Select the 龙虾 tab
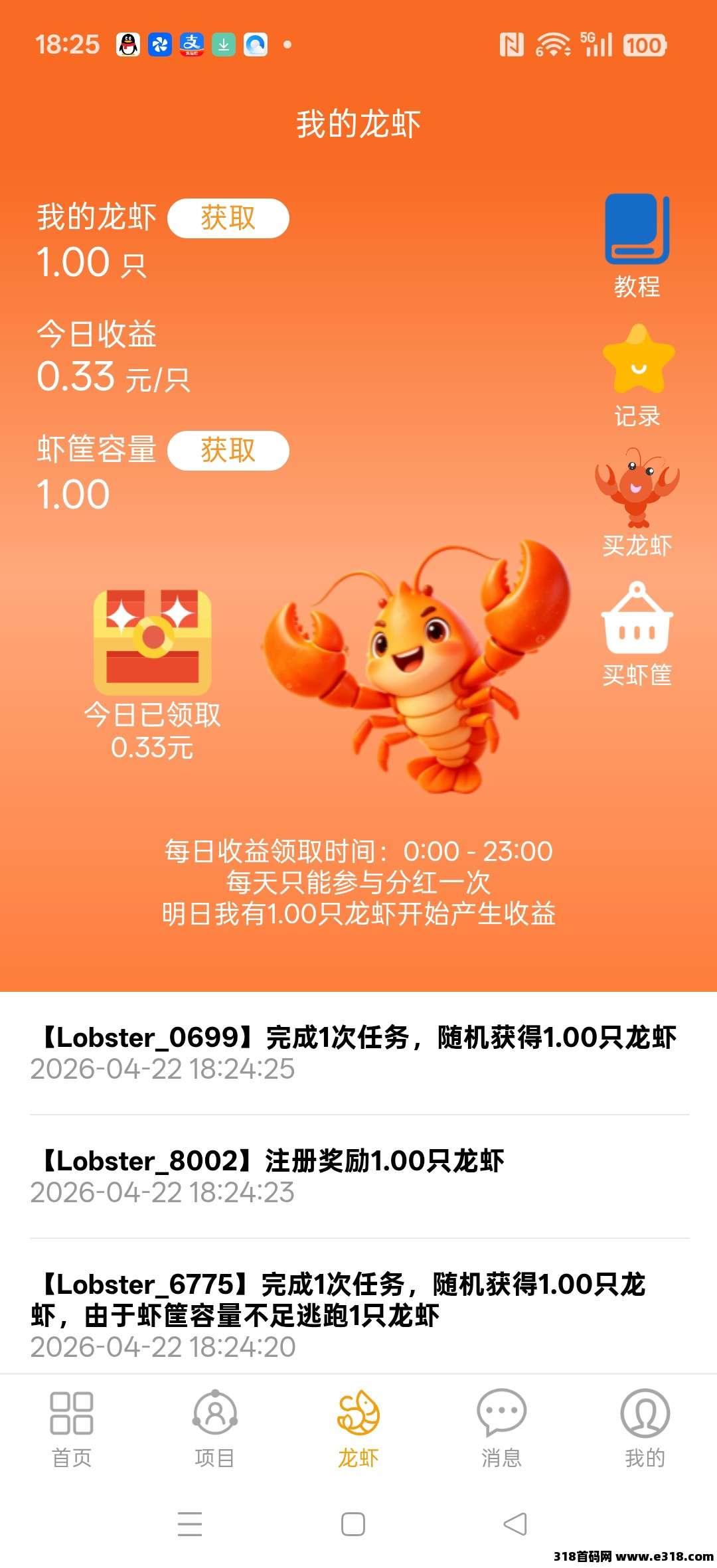 [x=358, y=1426]
